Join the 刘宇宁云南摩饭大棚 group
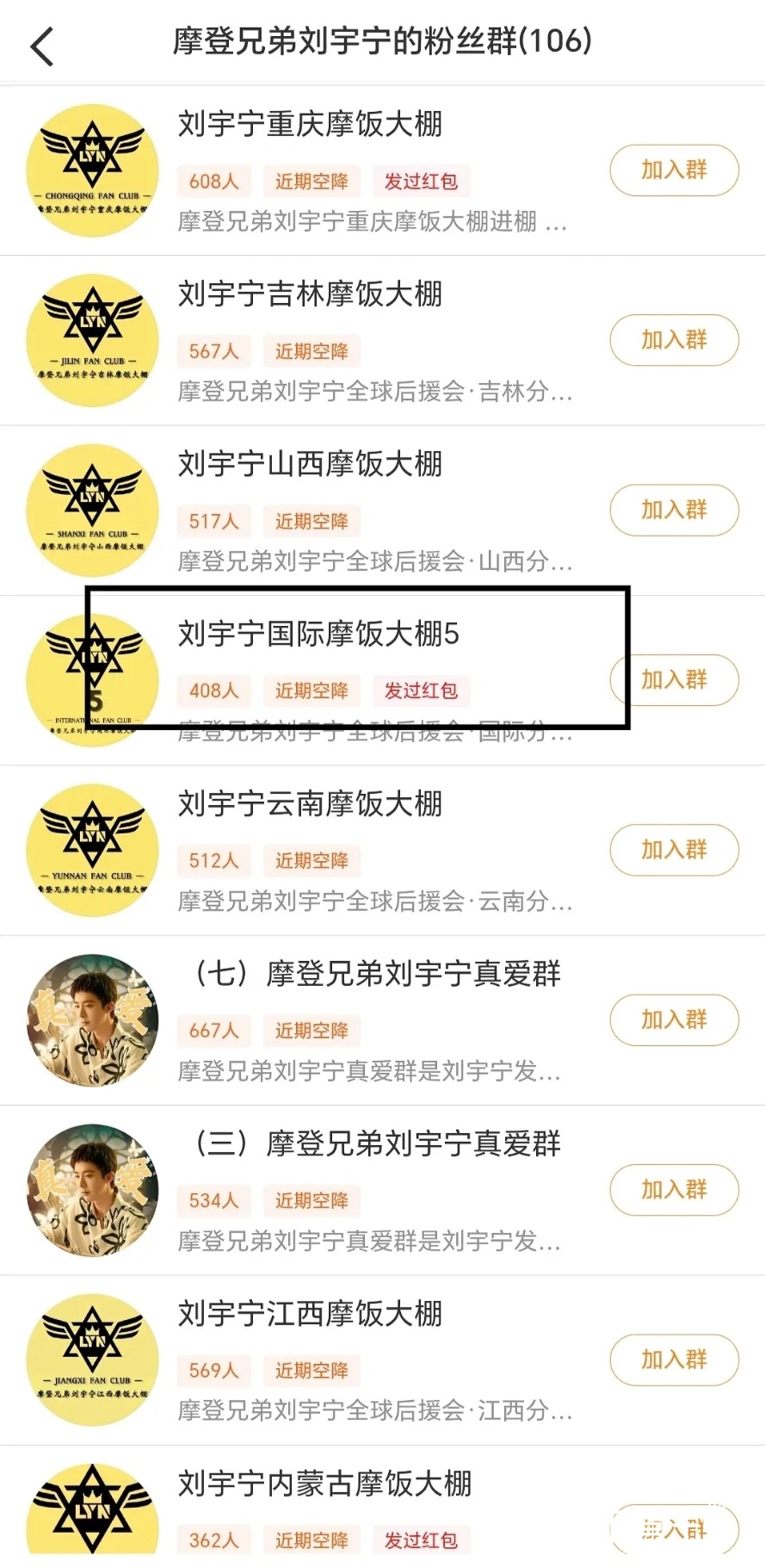Image resolution: width=765 pixels, height=1568 pixels. click(674, 850)
